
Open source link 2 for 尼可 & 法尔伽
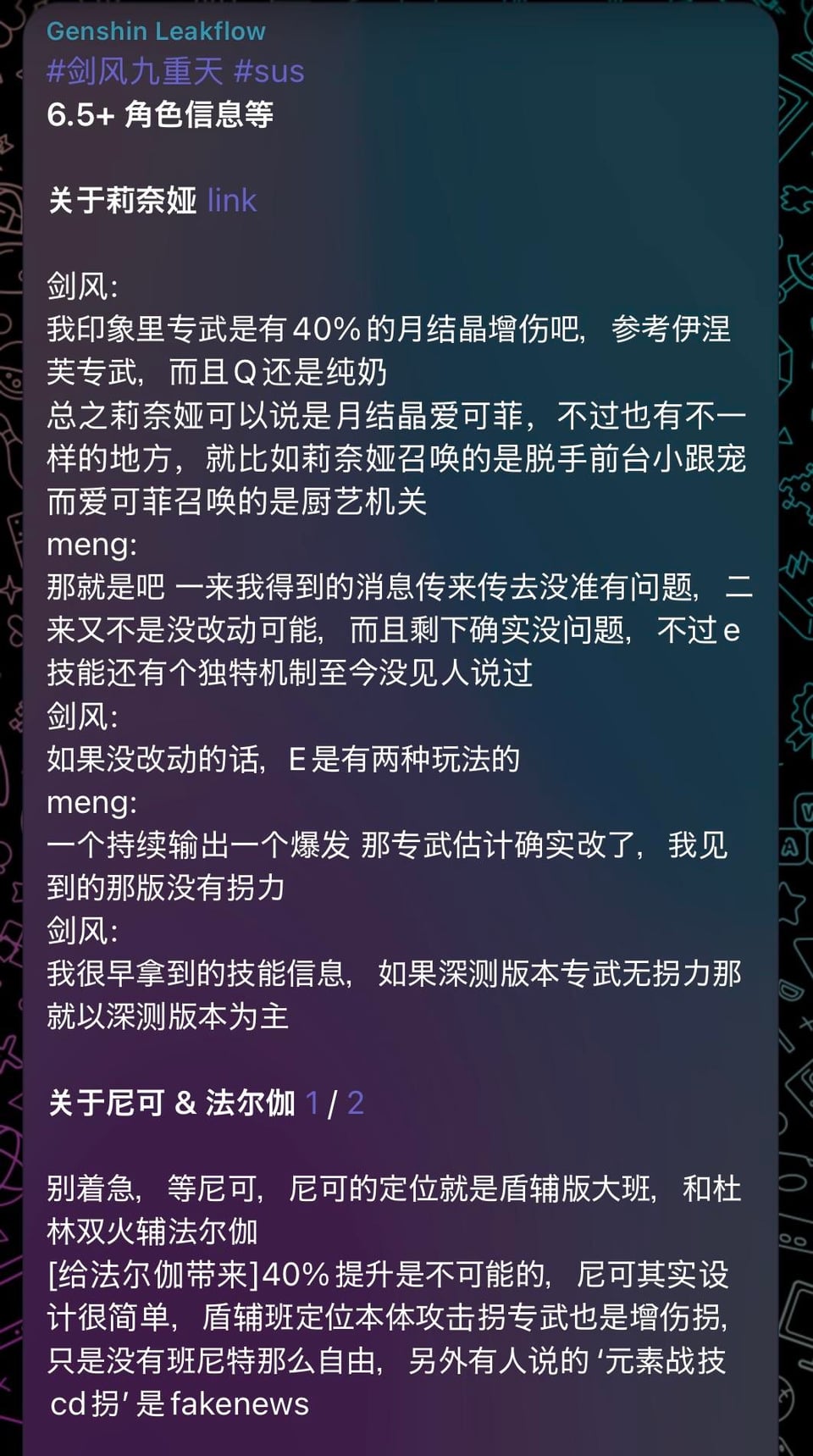356,1103
